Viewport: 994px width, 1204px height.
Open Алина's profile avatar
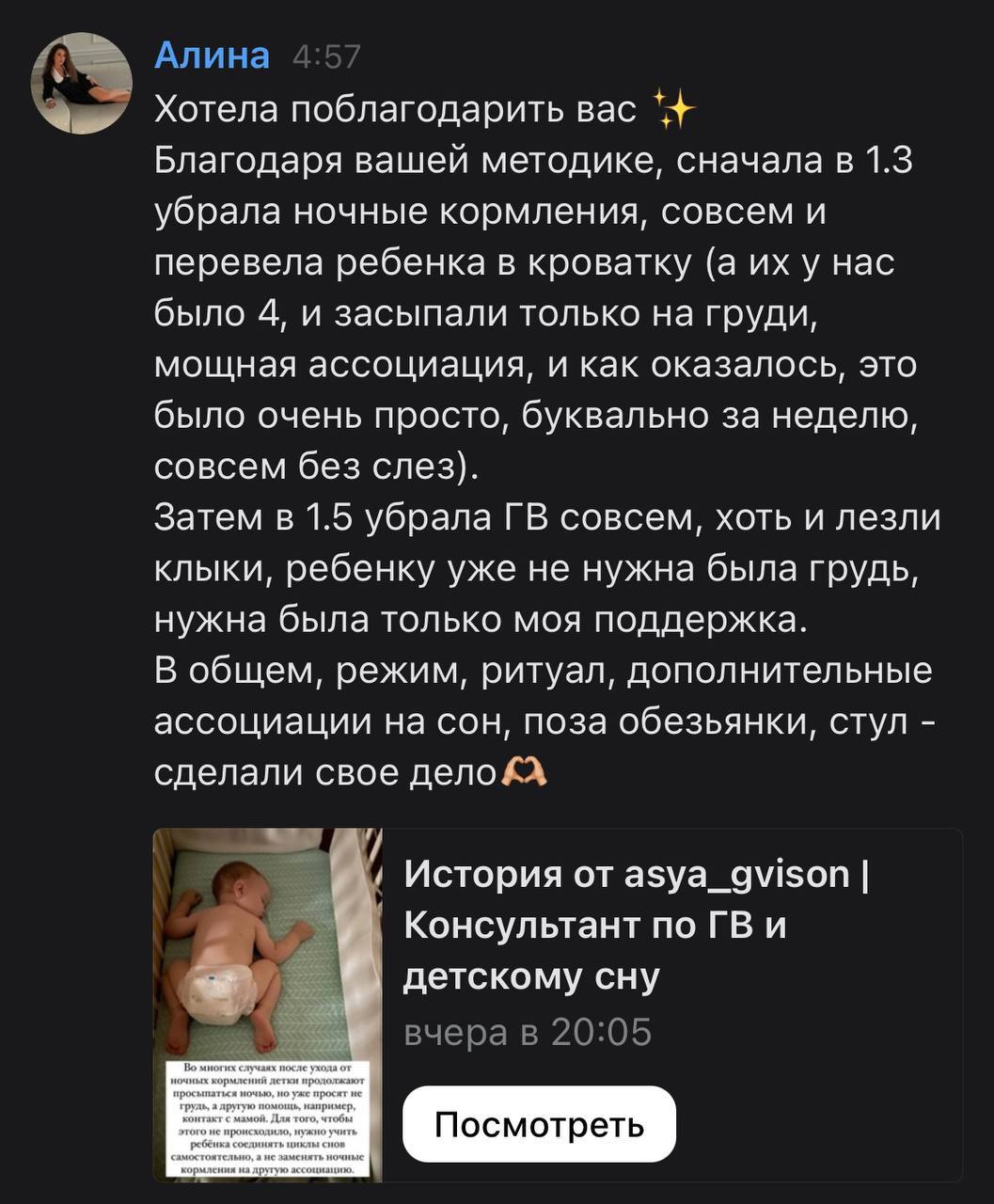(85, 86)
